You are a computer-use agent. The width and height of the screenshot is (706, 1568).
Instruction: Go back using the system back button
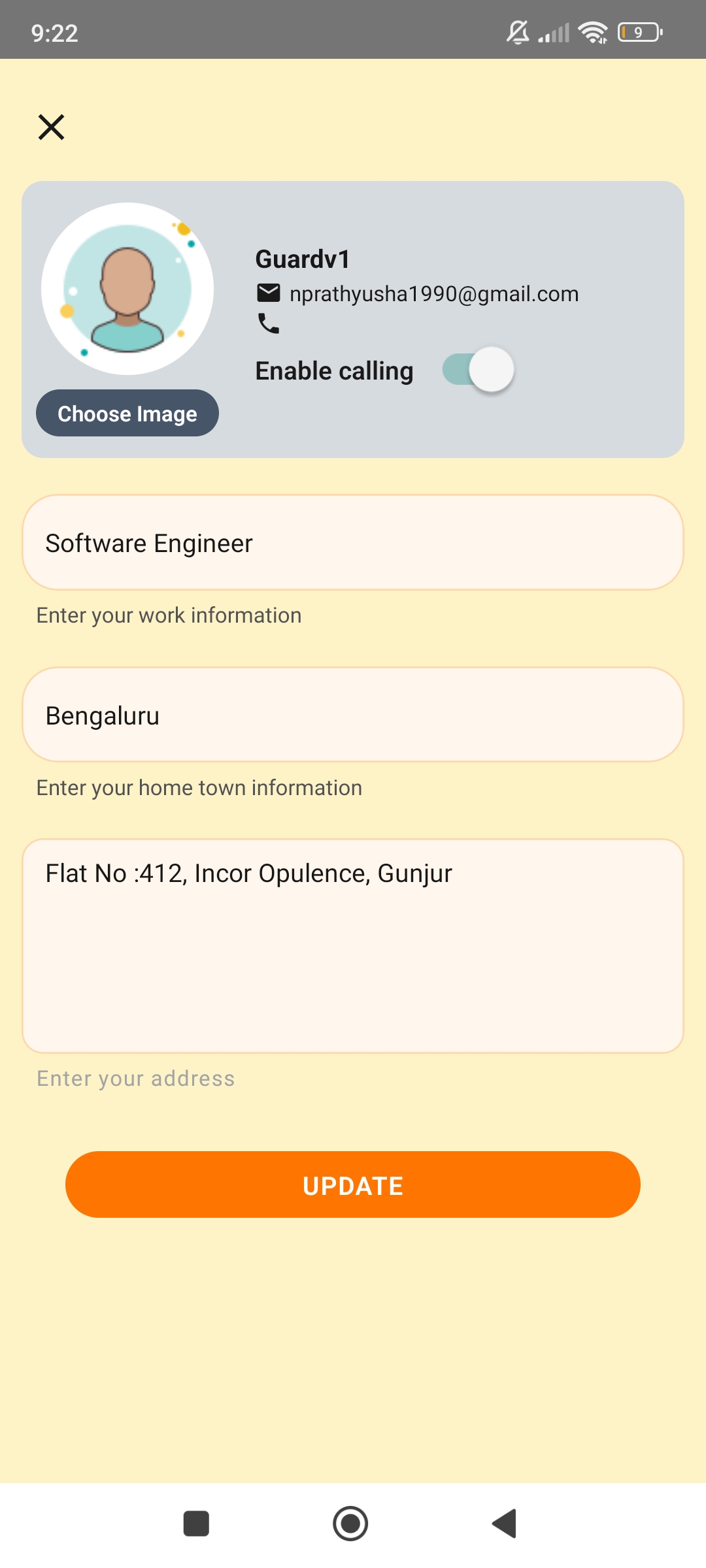(x=505, y=1524)
